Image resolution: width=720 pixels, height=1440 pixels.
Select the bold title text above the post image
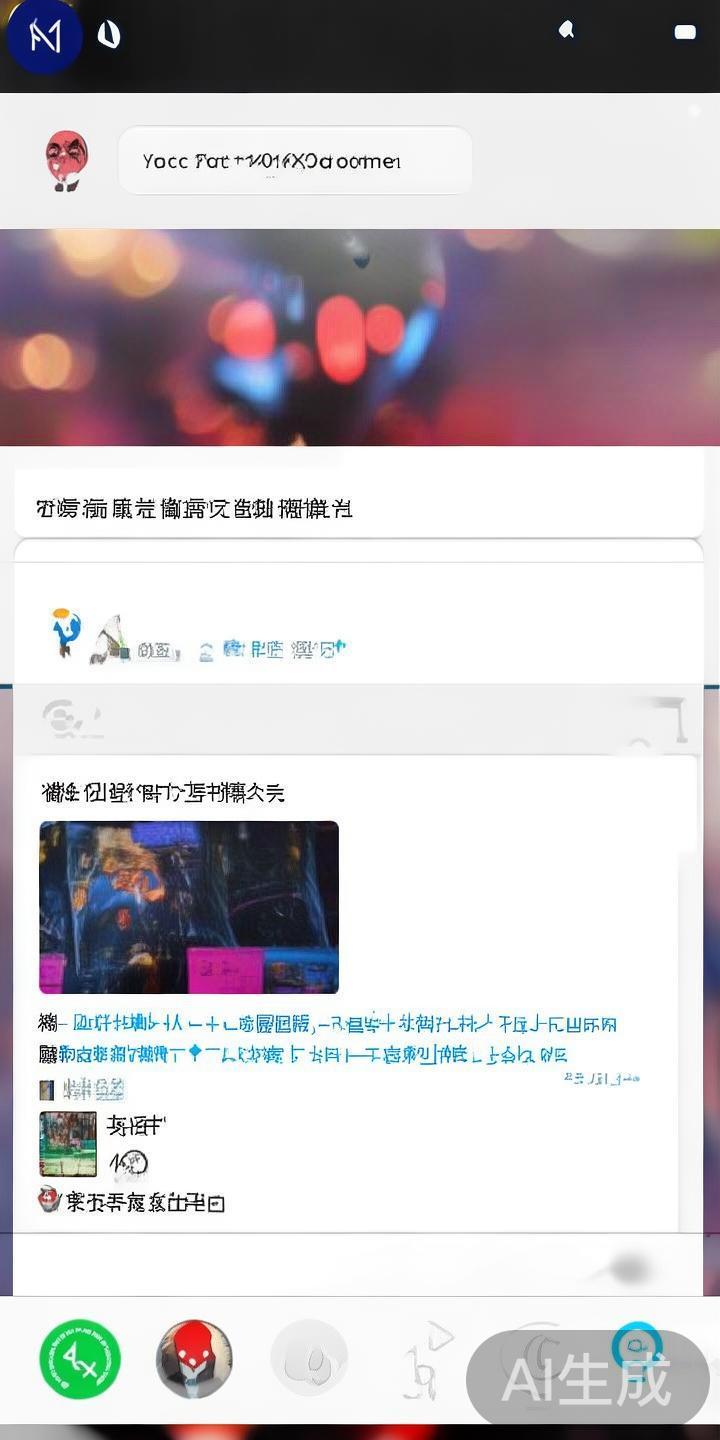(x=165, y=791)
